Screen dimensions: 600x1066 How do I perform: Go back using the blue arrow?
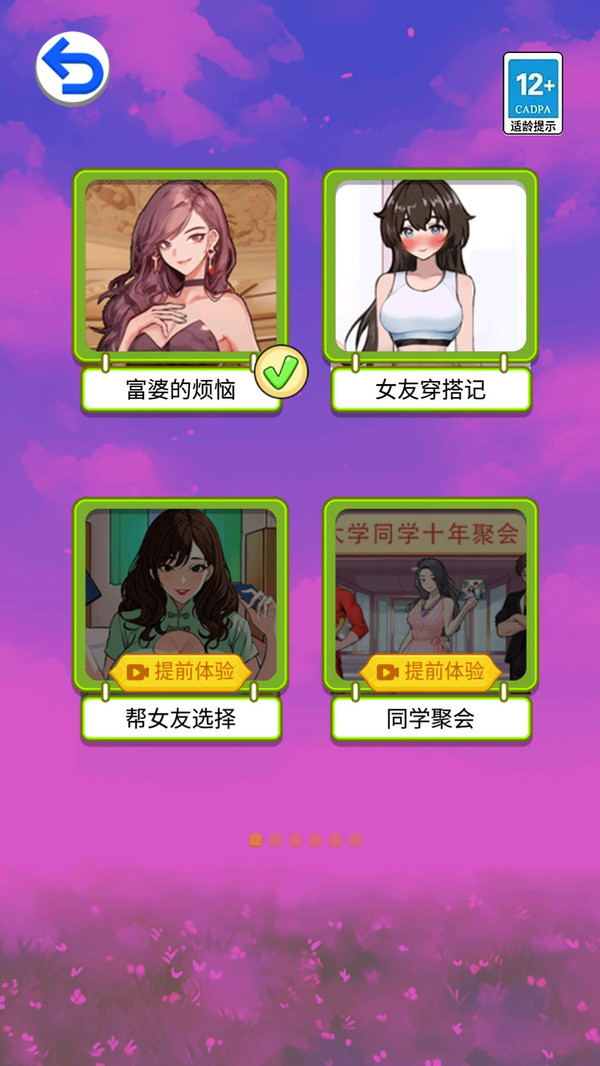click(x=72, y=68)
